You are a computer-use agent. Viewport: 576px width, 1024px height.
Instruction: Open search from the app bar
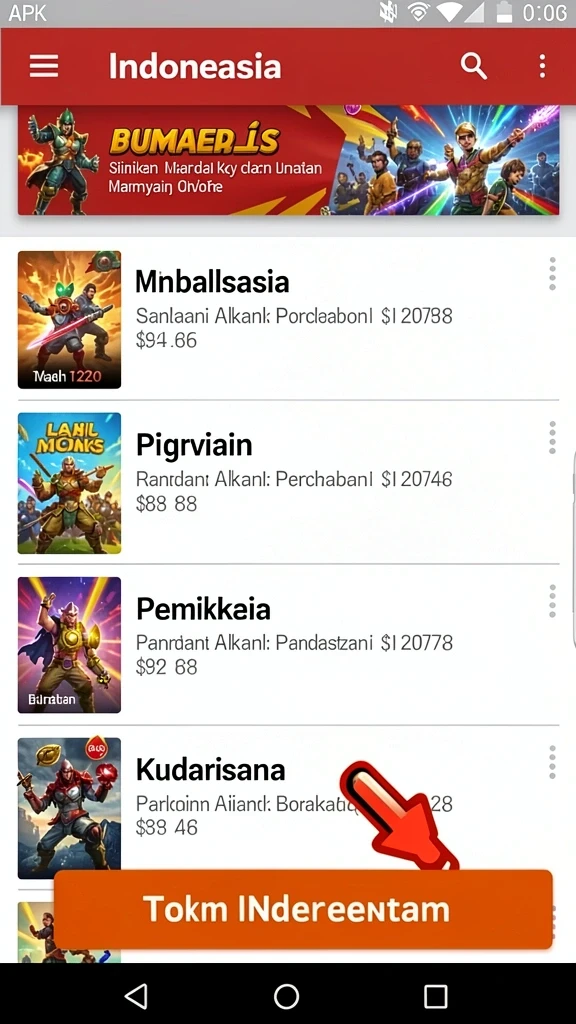tap(473, 66)
